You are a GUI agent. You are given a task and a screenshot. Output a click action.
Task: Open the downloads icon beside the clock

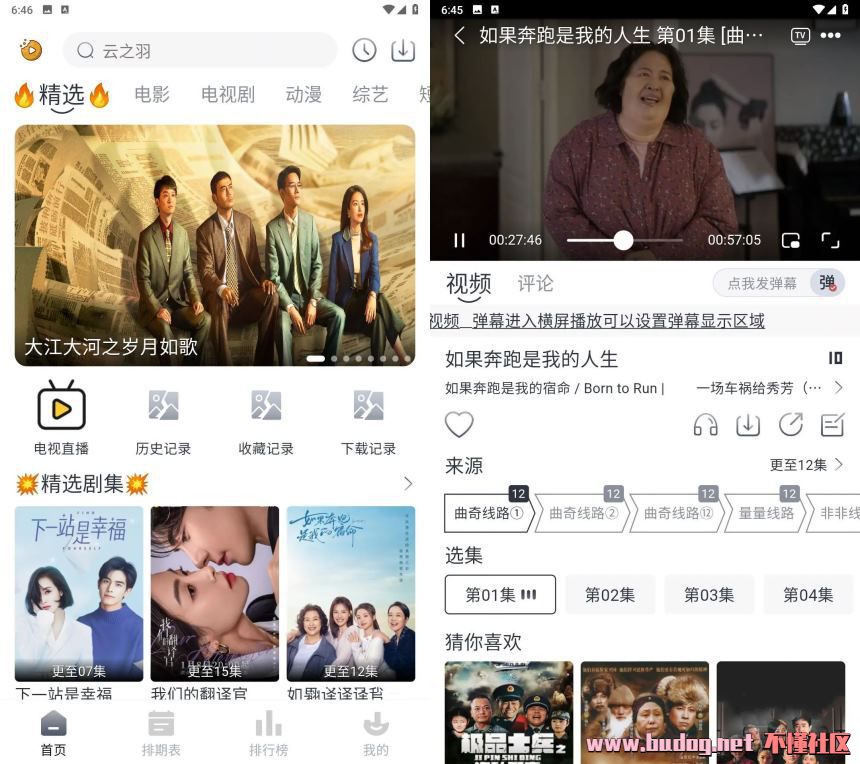tap(403, 50)
